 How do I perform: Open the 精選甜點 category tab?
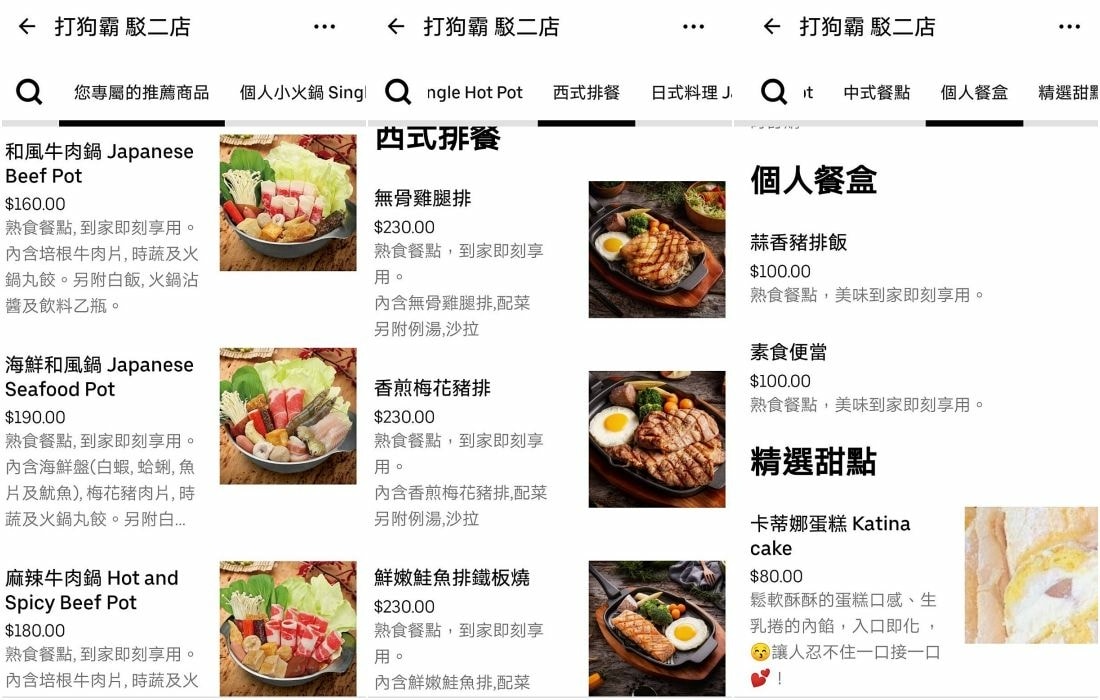click(x=1067, y=93)
